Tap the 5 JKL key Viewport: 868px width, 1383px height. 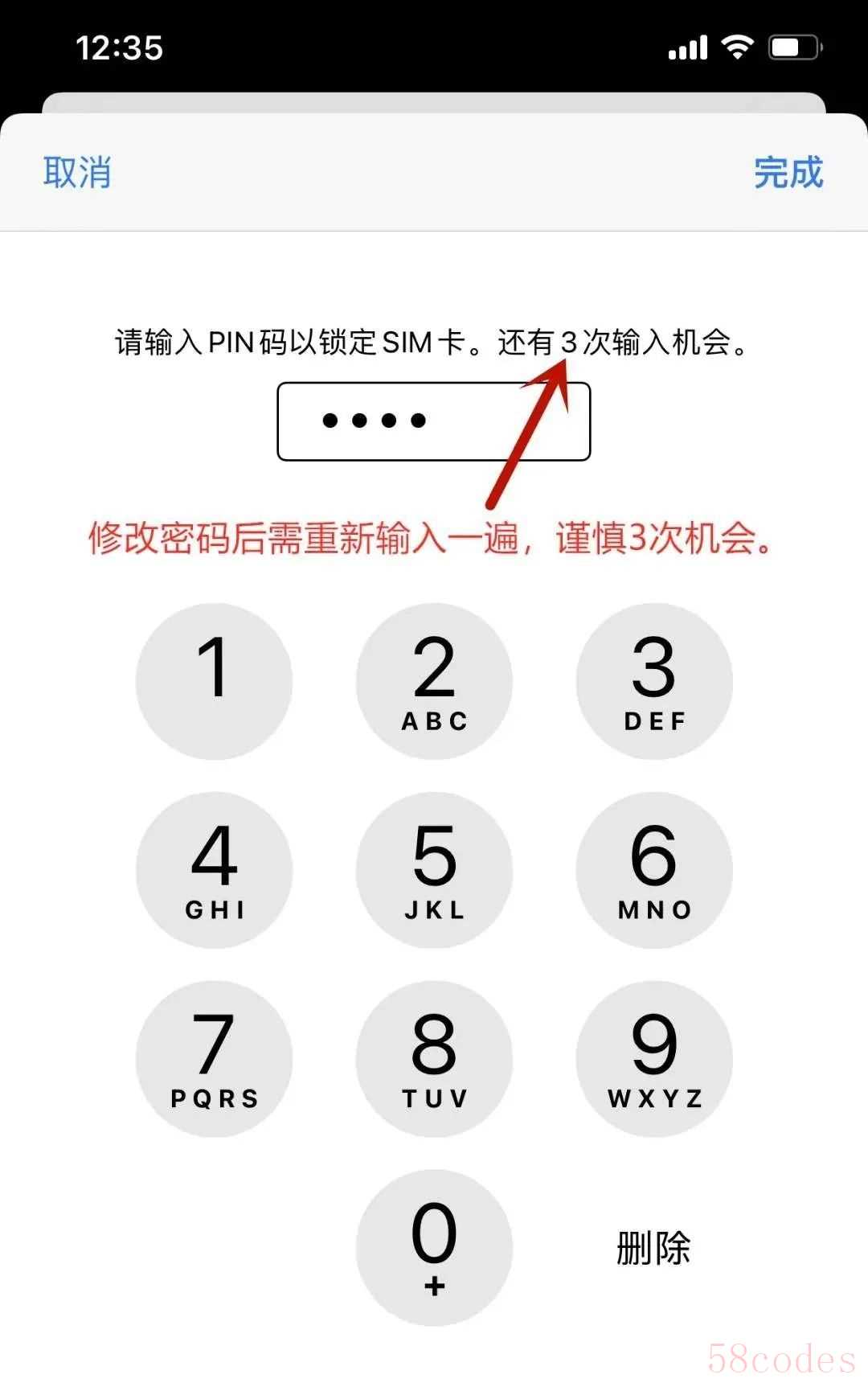[x=434, y=870]
